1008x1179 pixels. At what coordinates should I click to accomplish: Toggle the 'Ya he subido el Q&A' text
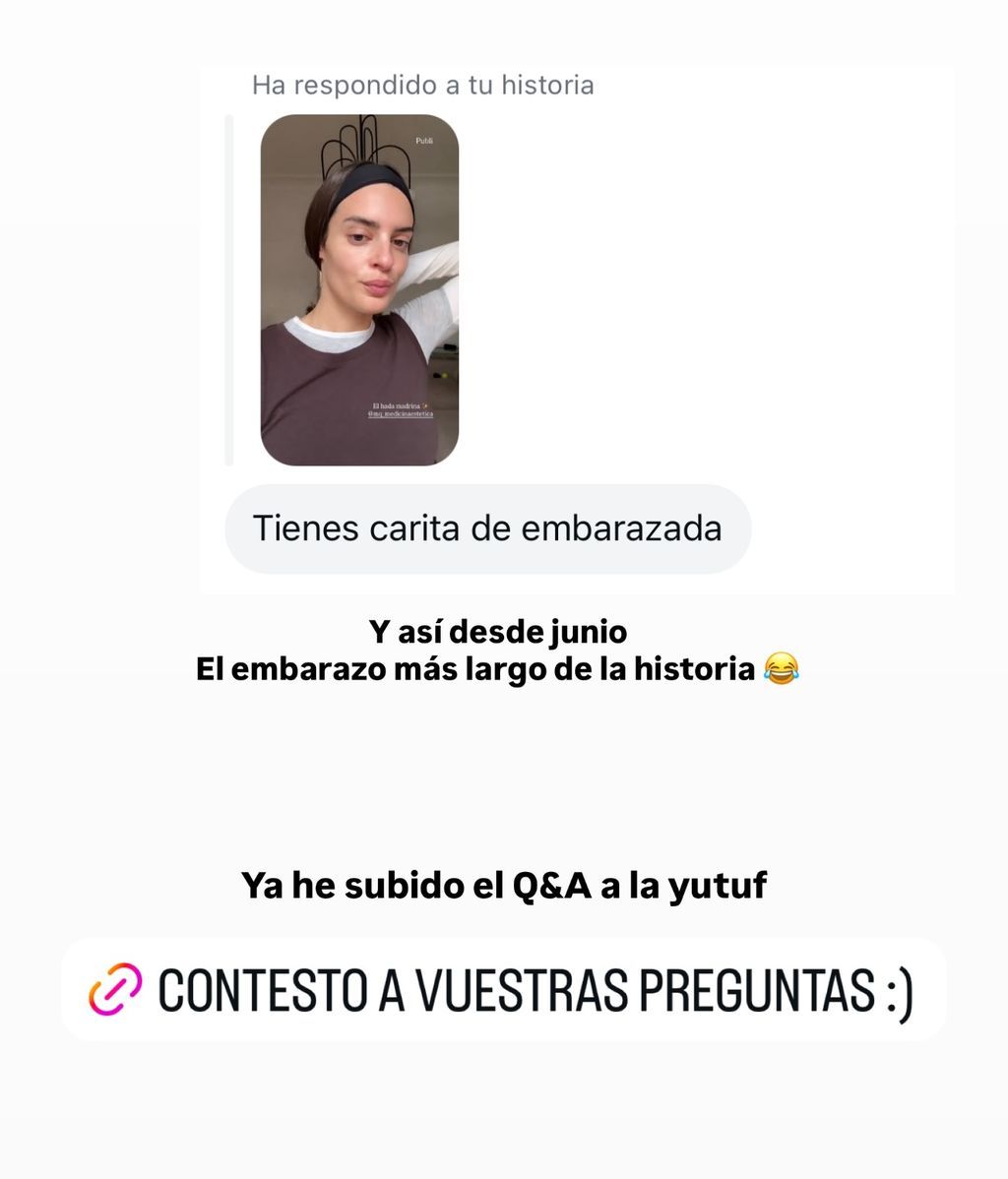tap(504, 884)
